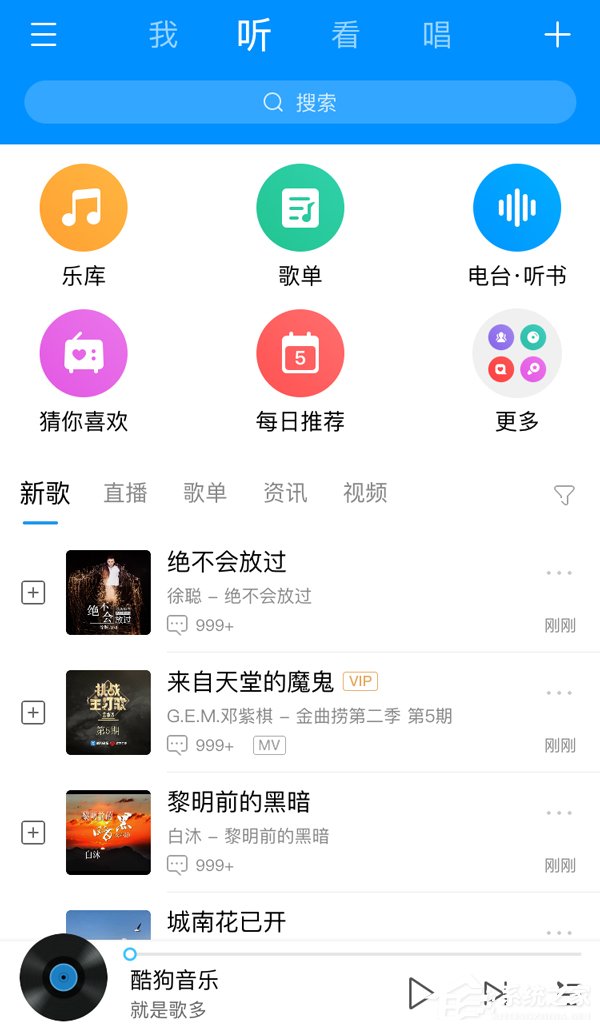Switch to the 看 tab
This screenshot has height=1029, width=600.
[345, 35]
